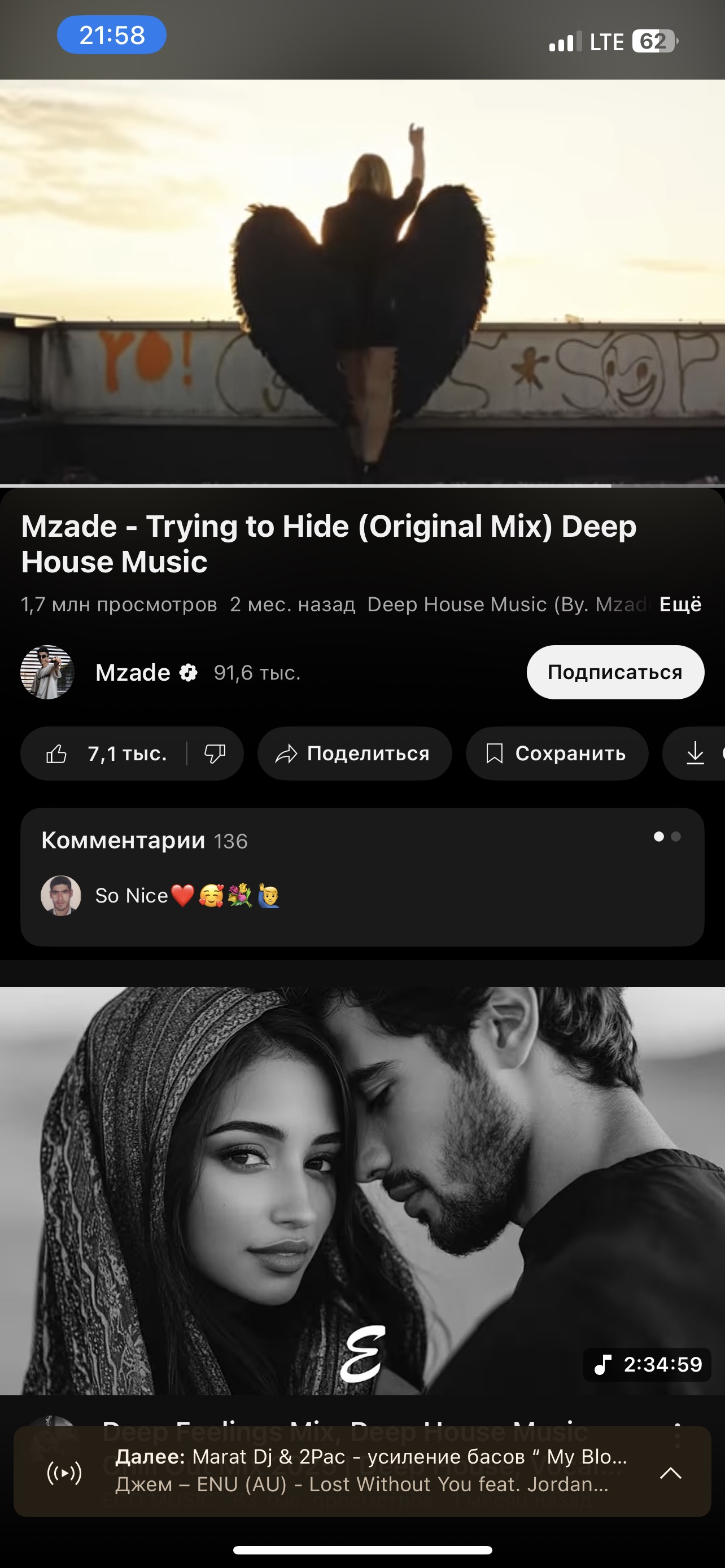
Task: Save the video with Сохранить
Action: click(x=556, y=754)
